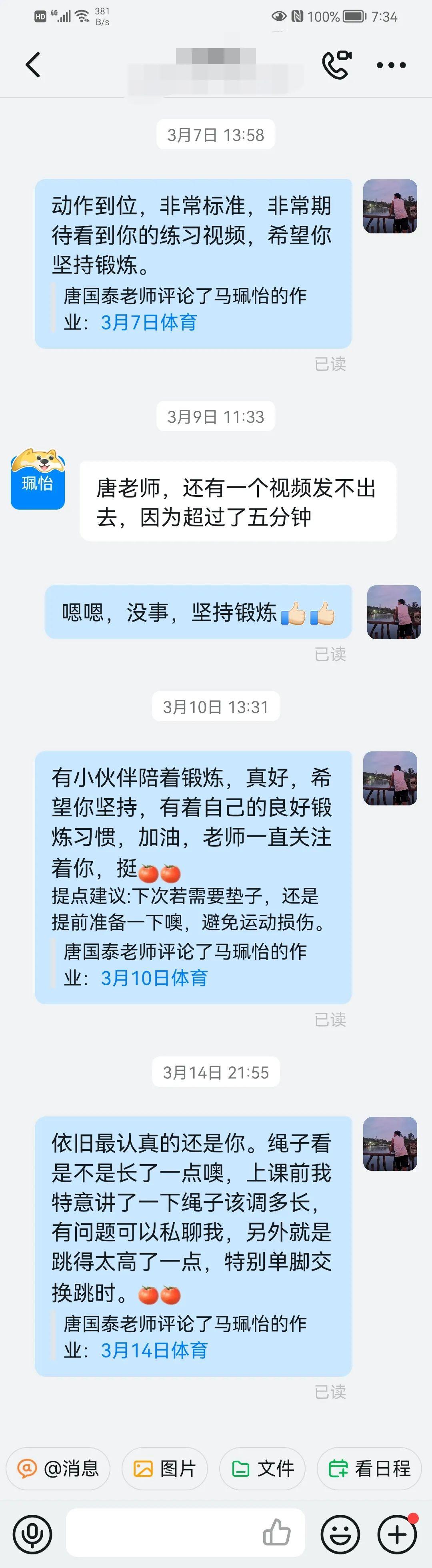Open the 3月7日体育 homework link
The image size is (432, 1568).
[148, 322]
